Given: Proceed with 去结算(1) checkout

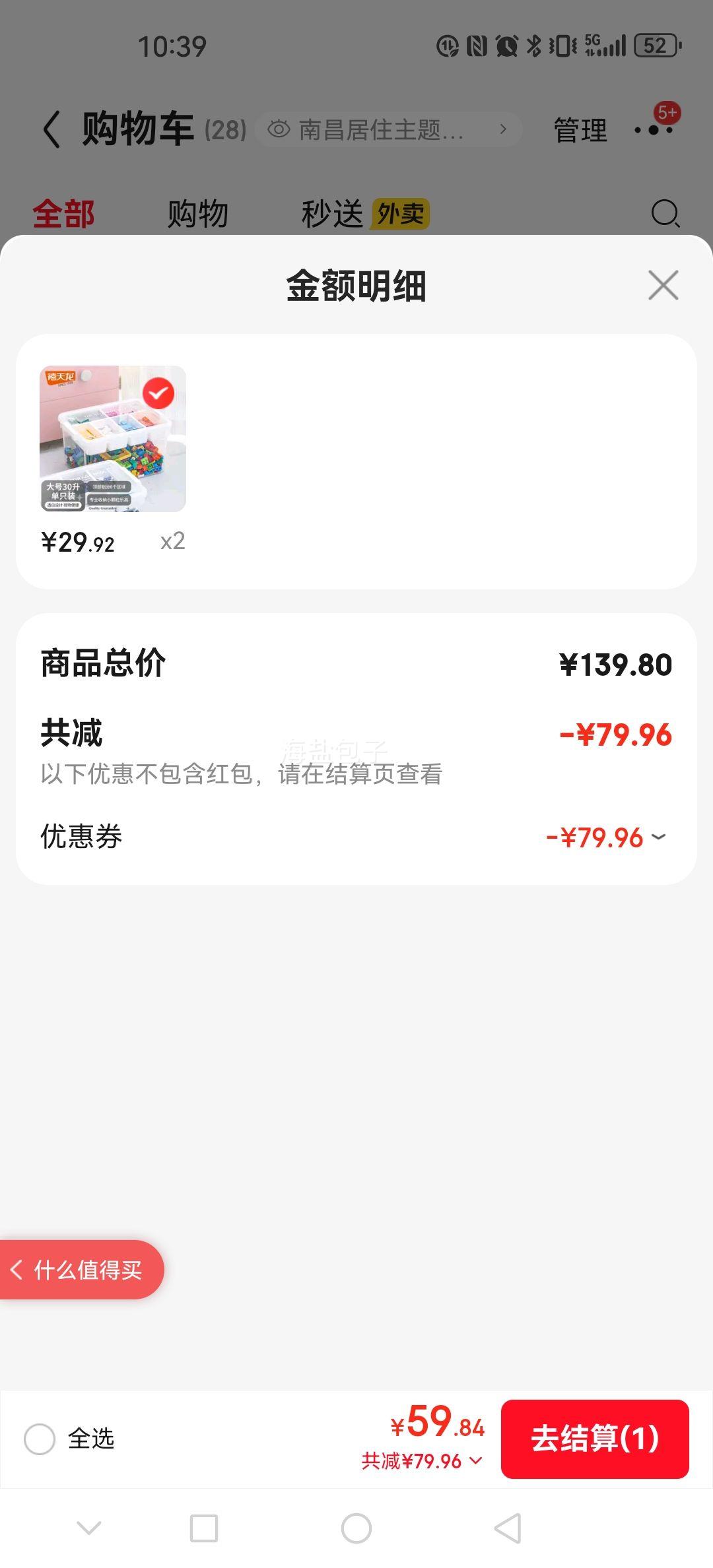Looking at the screenshot, I should [595, 1439].
